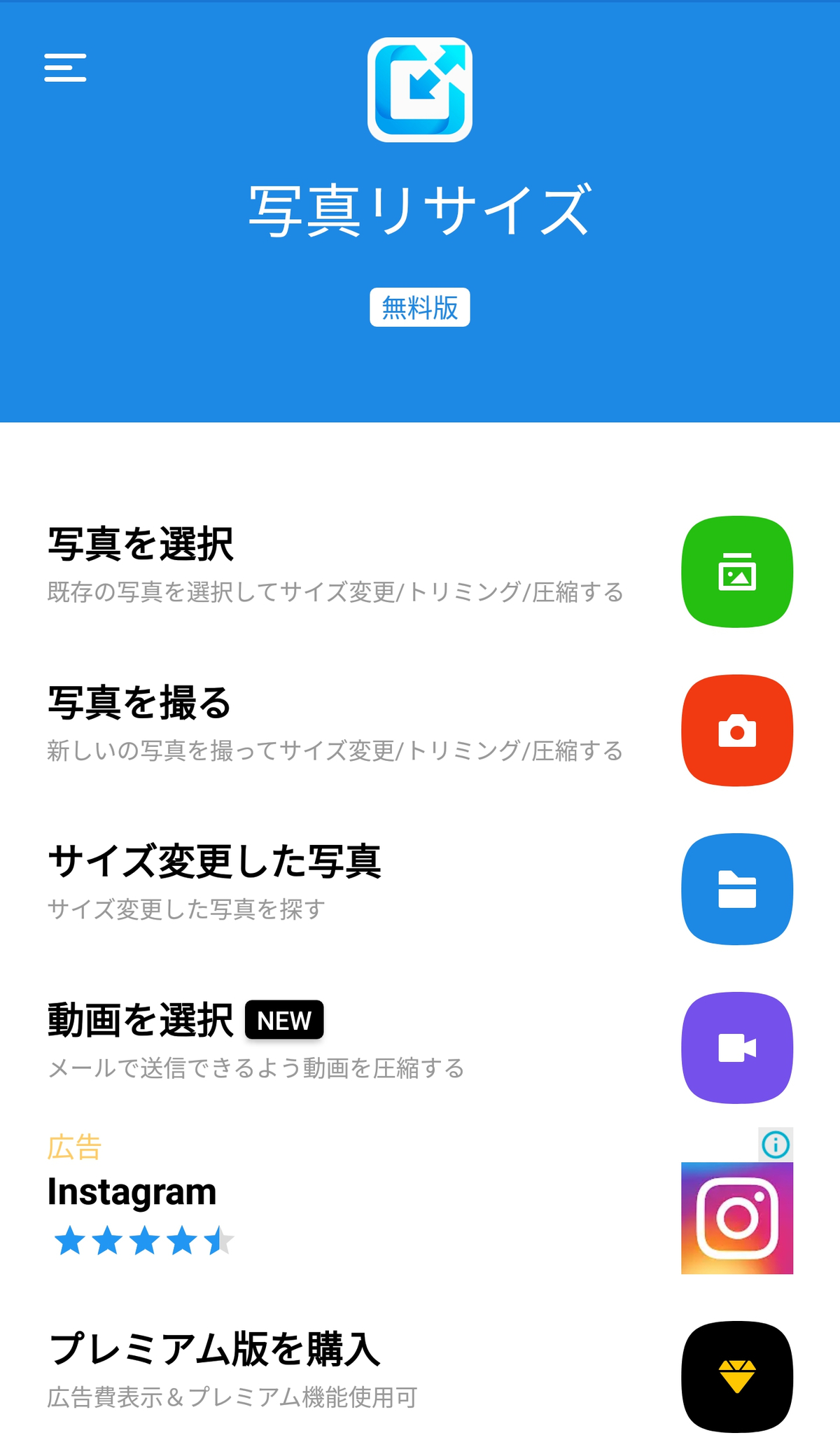Open サイズ変更した写真 folder

[420, 888]
